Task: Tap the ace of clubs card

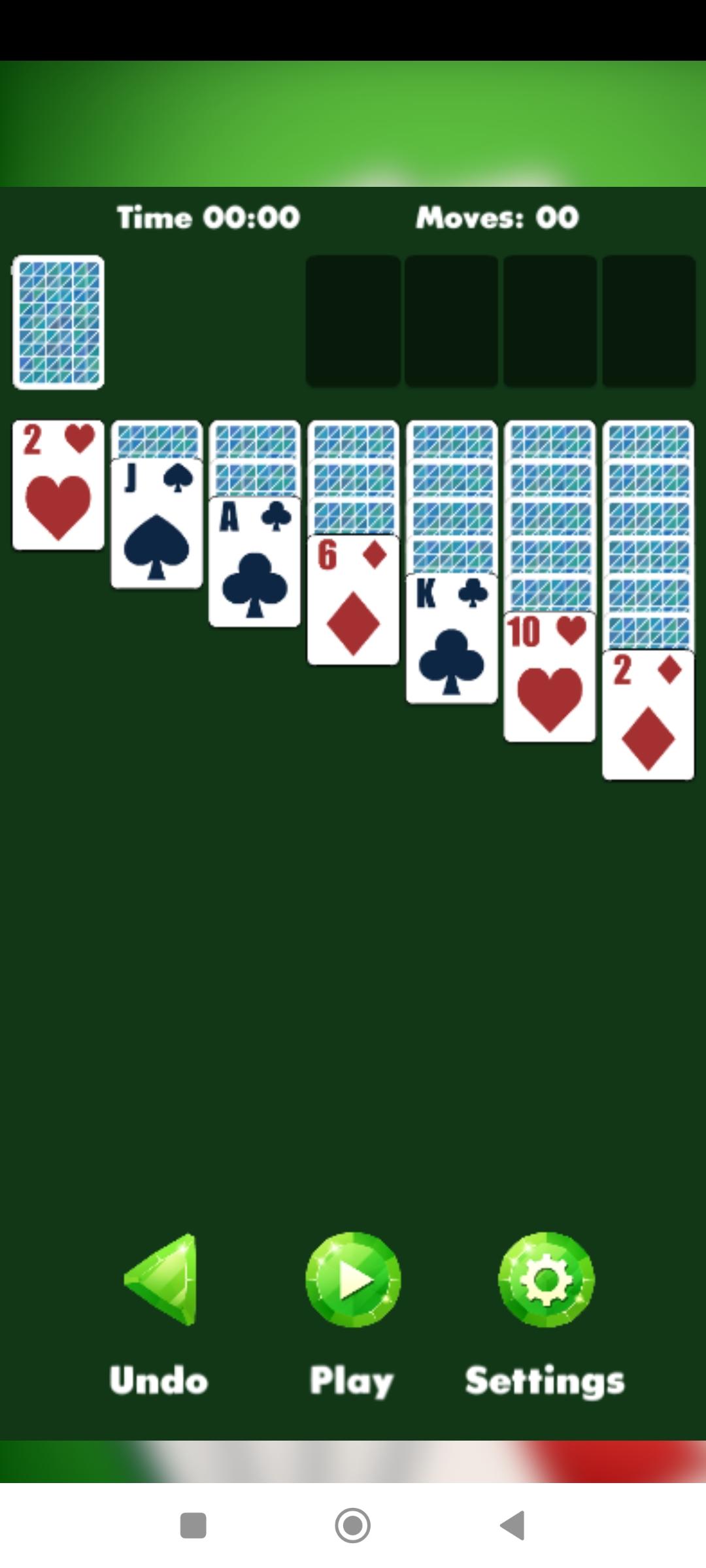Action: [254, 562]
